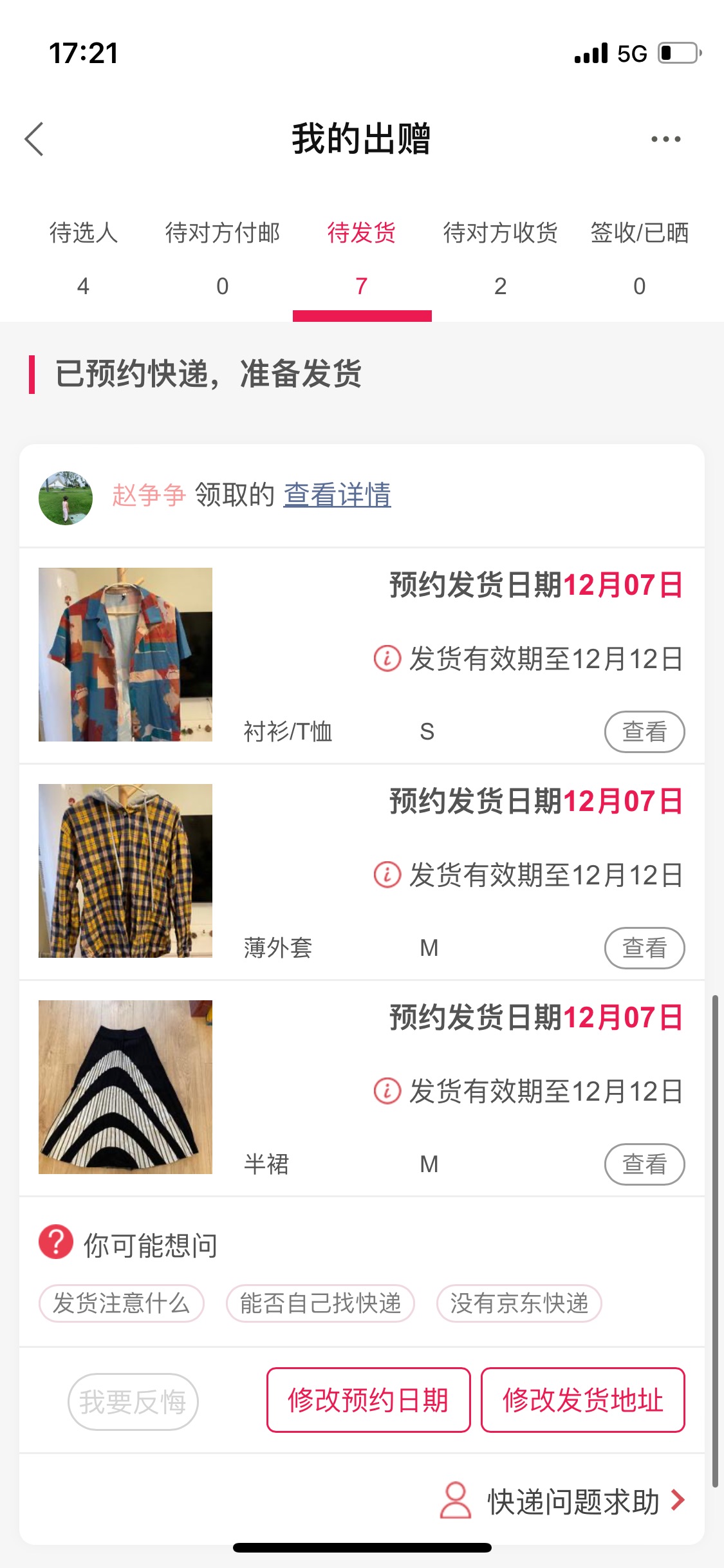Open the blue patterned shirt photo
Image resolution: width=724 pixels, height=1568 pixels.
coord(125,655)
